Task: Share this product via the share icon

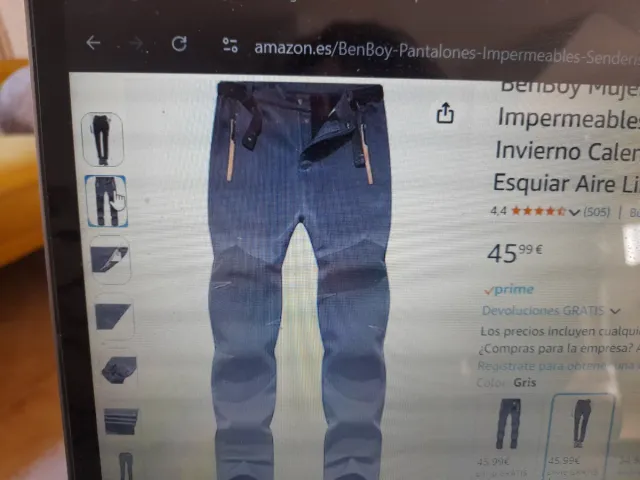Action: tap(445, 114)
